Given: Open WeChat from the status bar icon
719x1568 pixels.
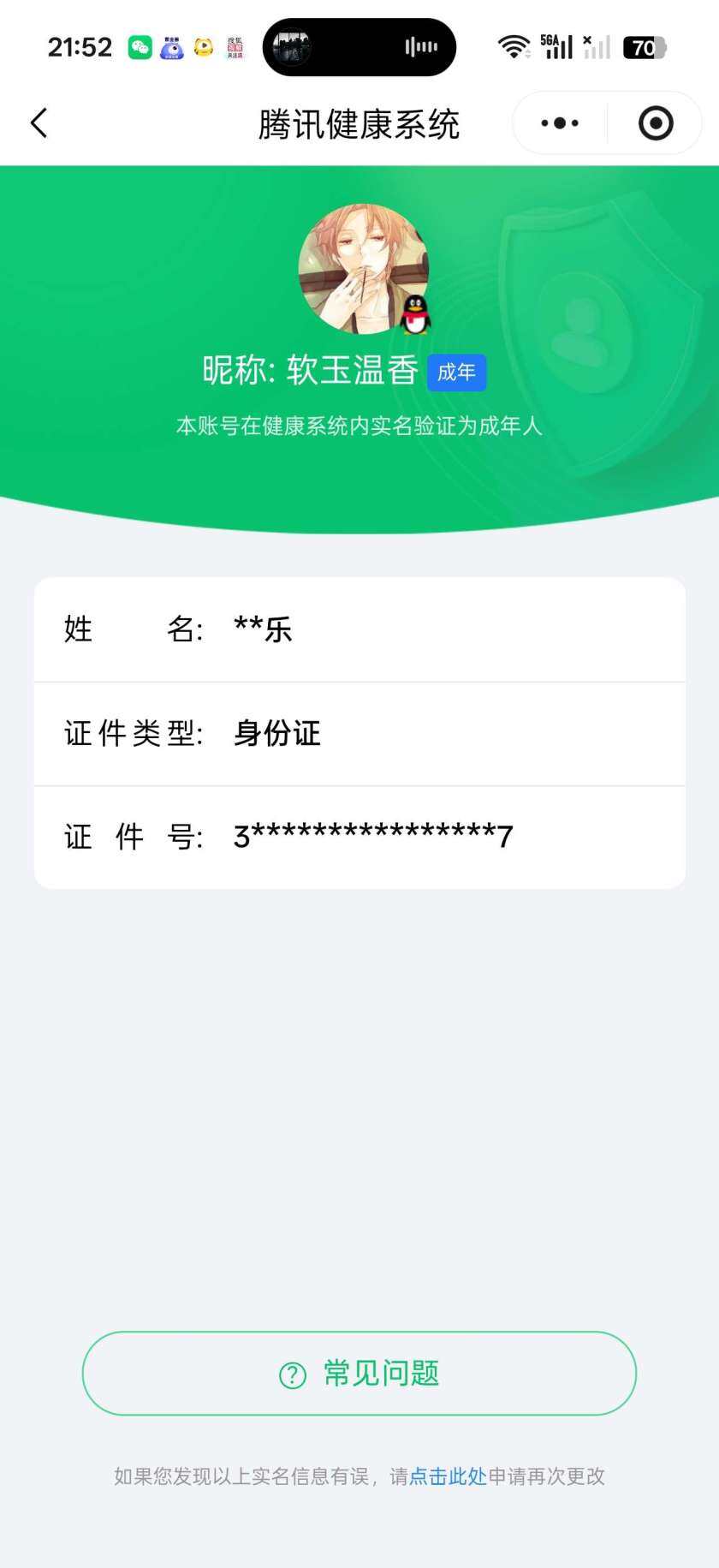Looking at the screenshot, I should [x=137, y=47].
